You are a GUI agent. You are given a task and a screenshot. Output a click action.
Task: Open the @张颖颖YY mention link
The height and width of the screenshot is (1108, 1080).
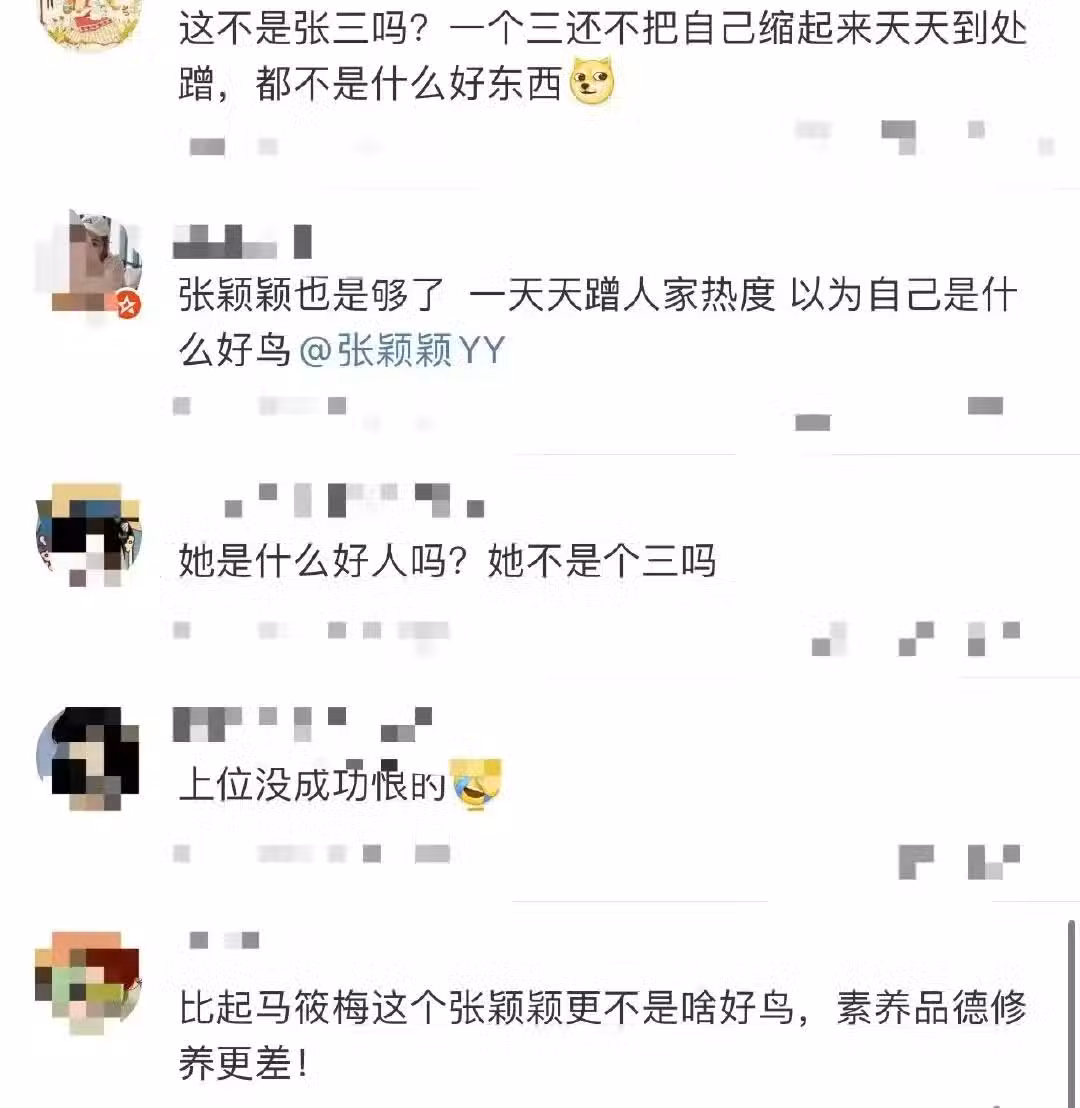[403, 352]
